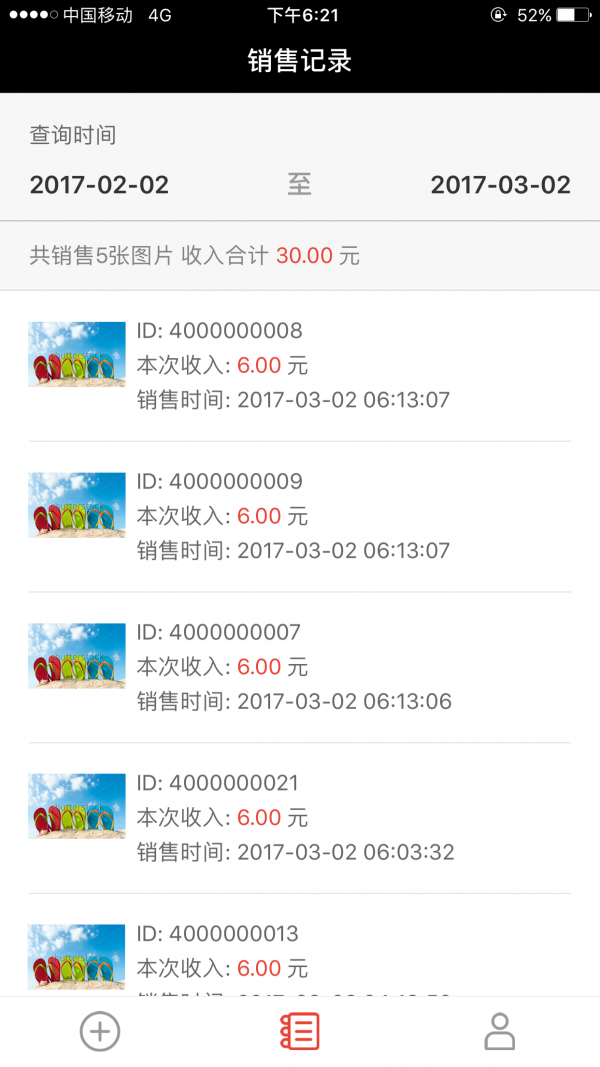Open sale record ID 4000000009
600x1067 pixels.
tap(300, 516)
